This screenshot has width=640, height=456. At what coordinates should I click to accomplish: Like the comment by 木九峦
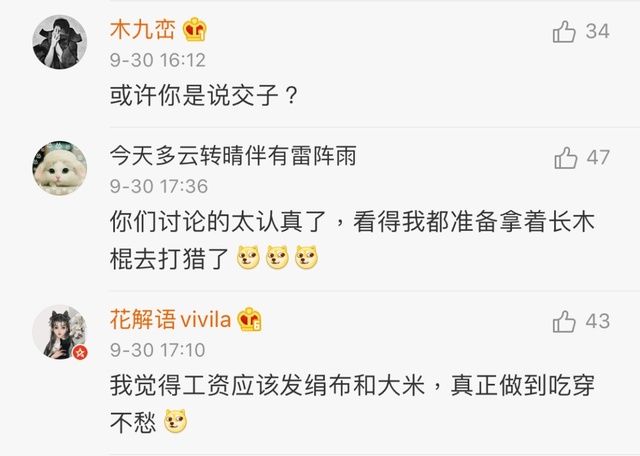(564, 32)
